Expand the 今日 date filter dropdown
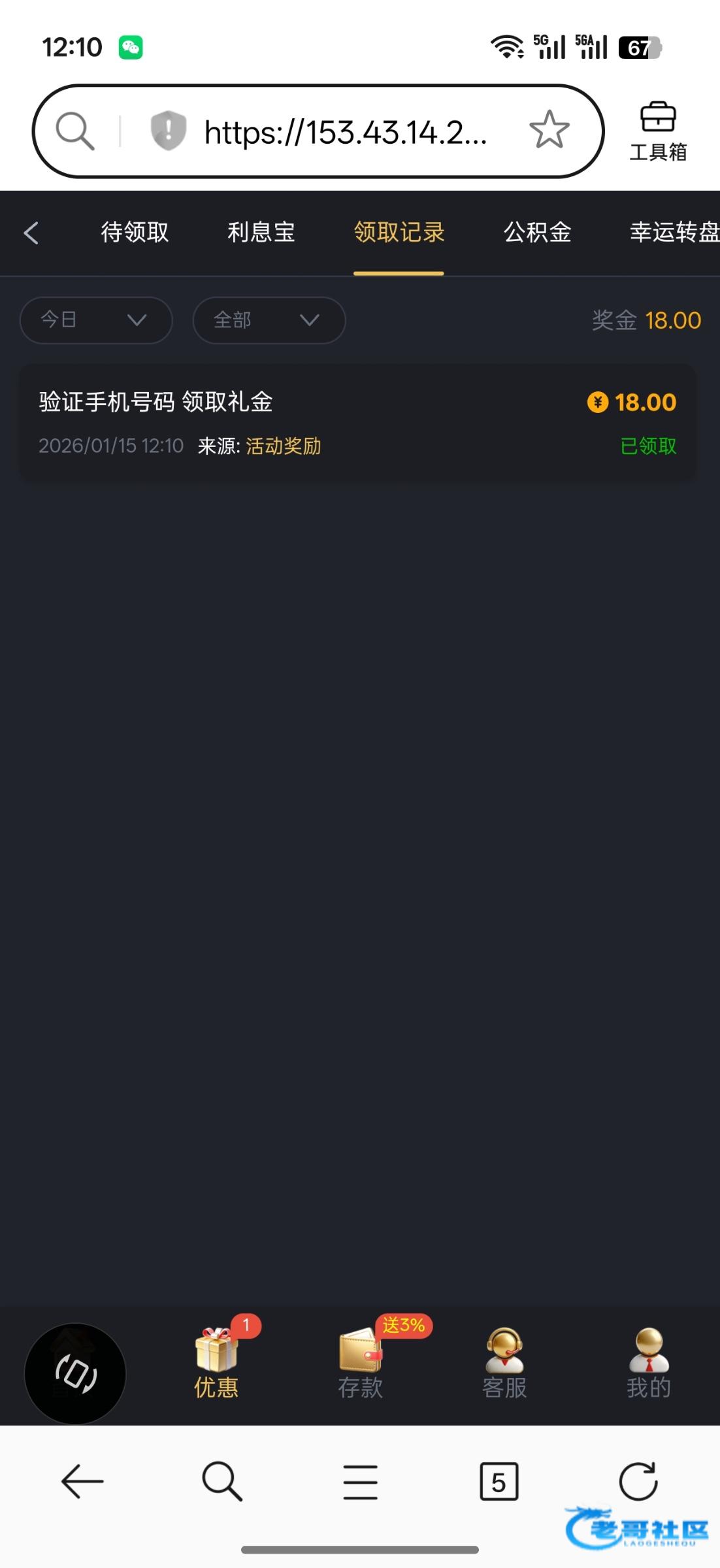This screenshot has height=1568, width=720. tap(95, 320)
